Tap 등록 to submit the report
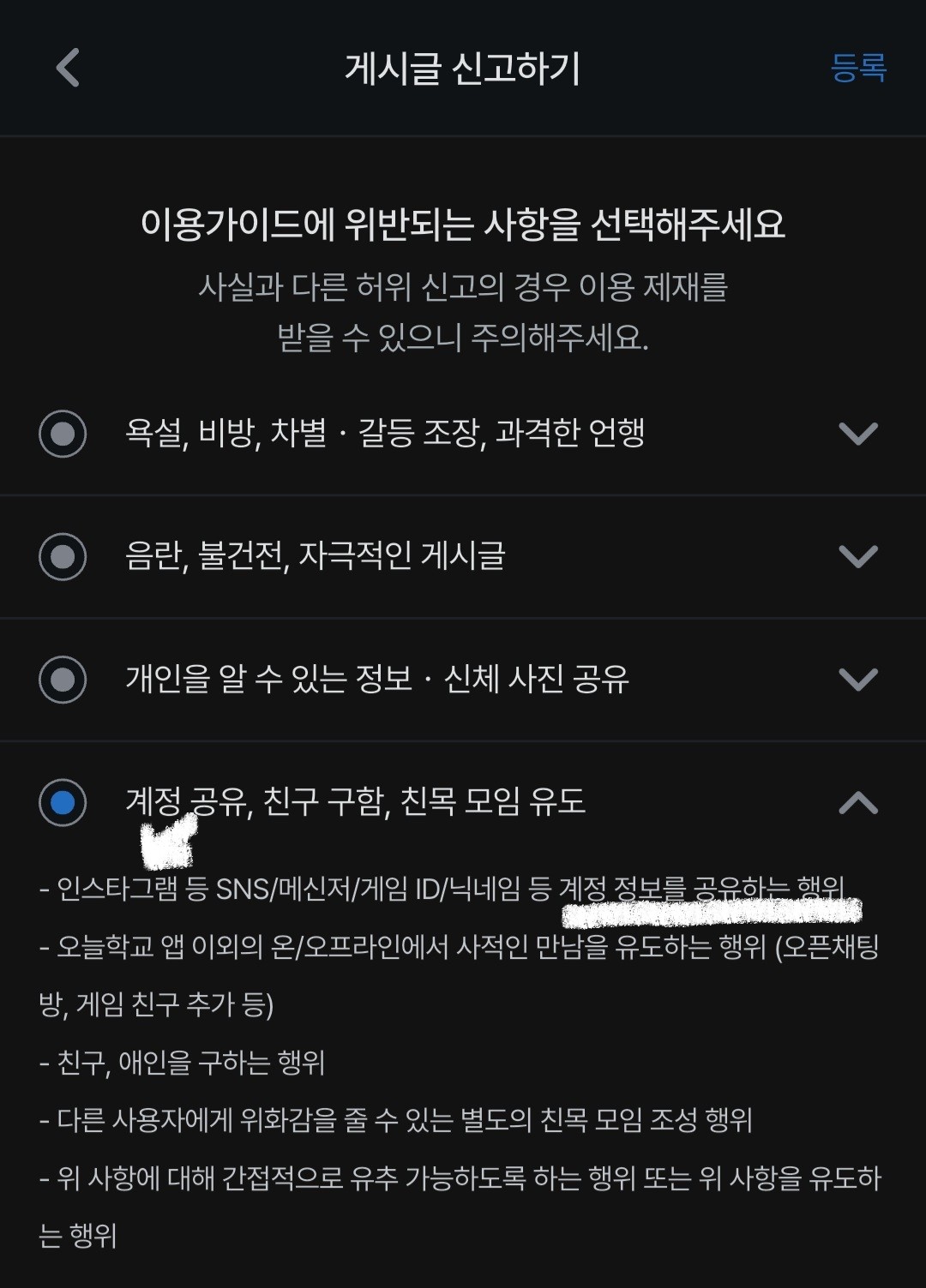 point(858,68)
